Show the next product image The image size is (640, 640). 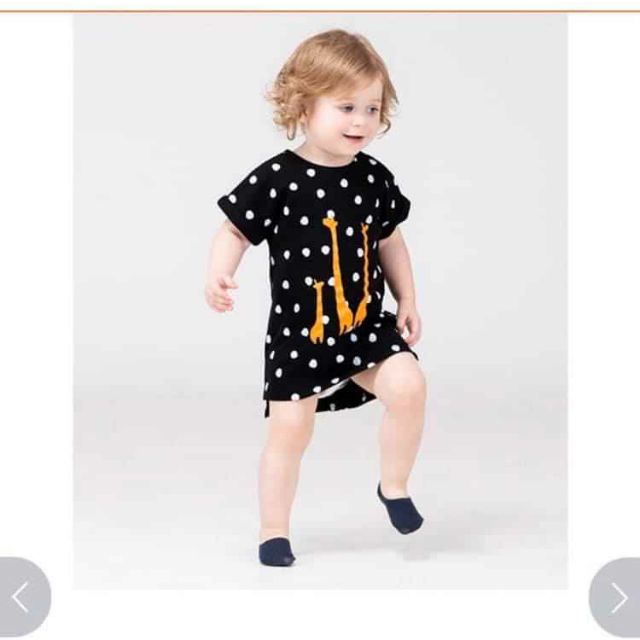[x=617, y=597]
